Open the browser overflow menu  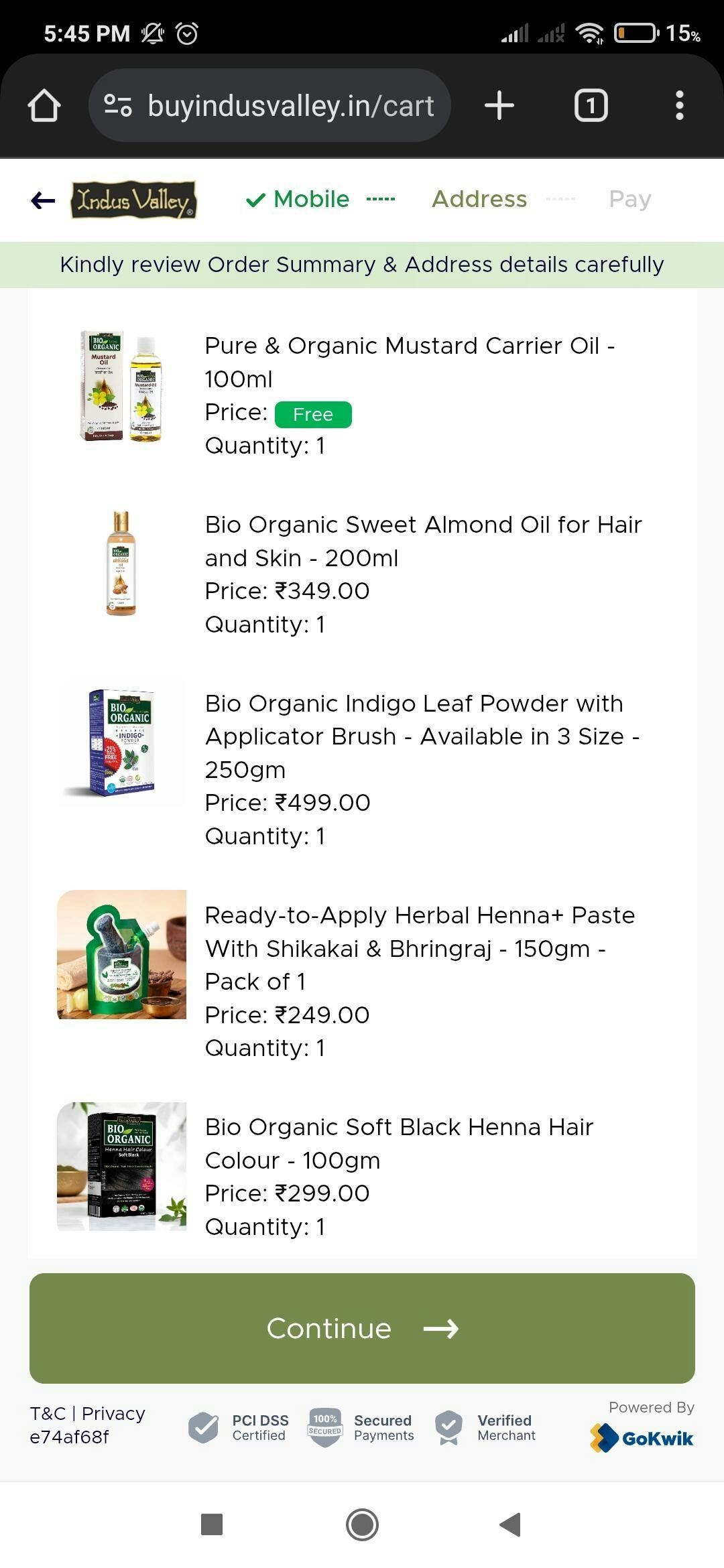(x=679, y=106)
